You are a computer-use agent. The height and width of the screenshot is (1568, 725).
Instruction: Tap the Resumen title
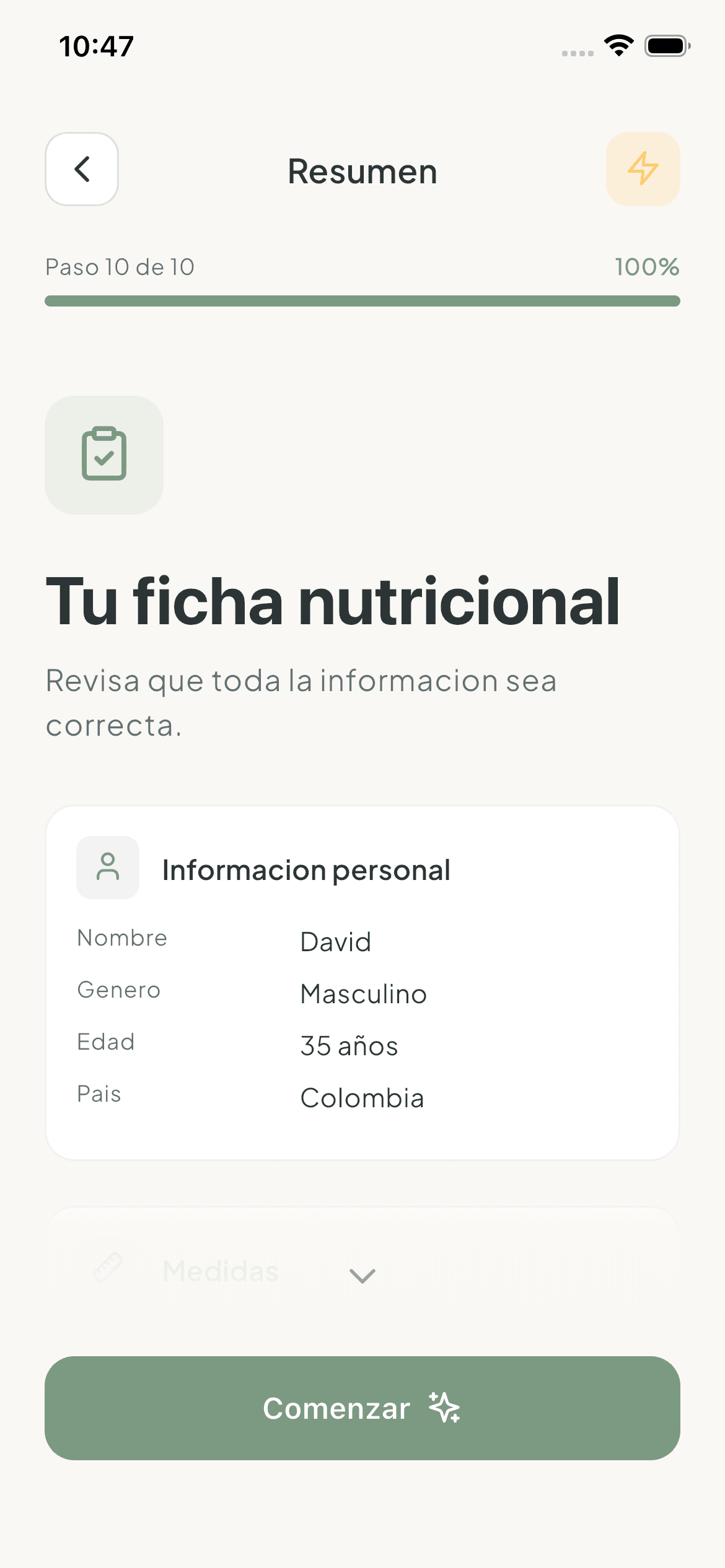tap(362, 171)
